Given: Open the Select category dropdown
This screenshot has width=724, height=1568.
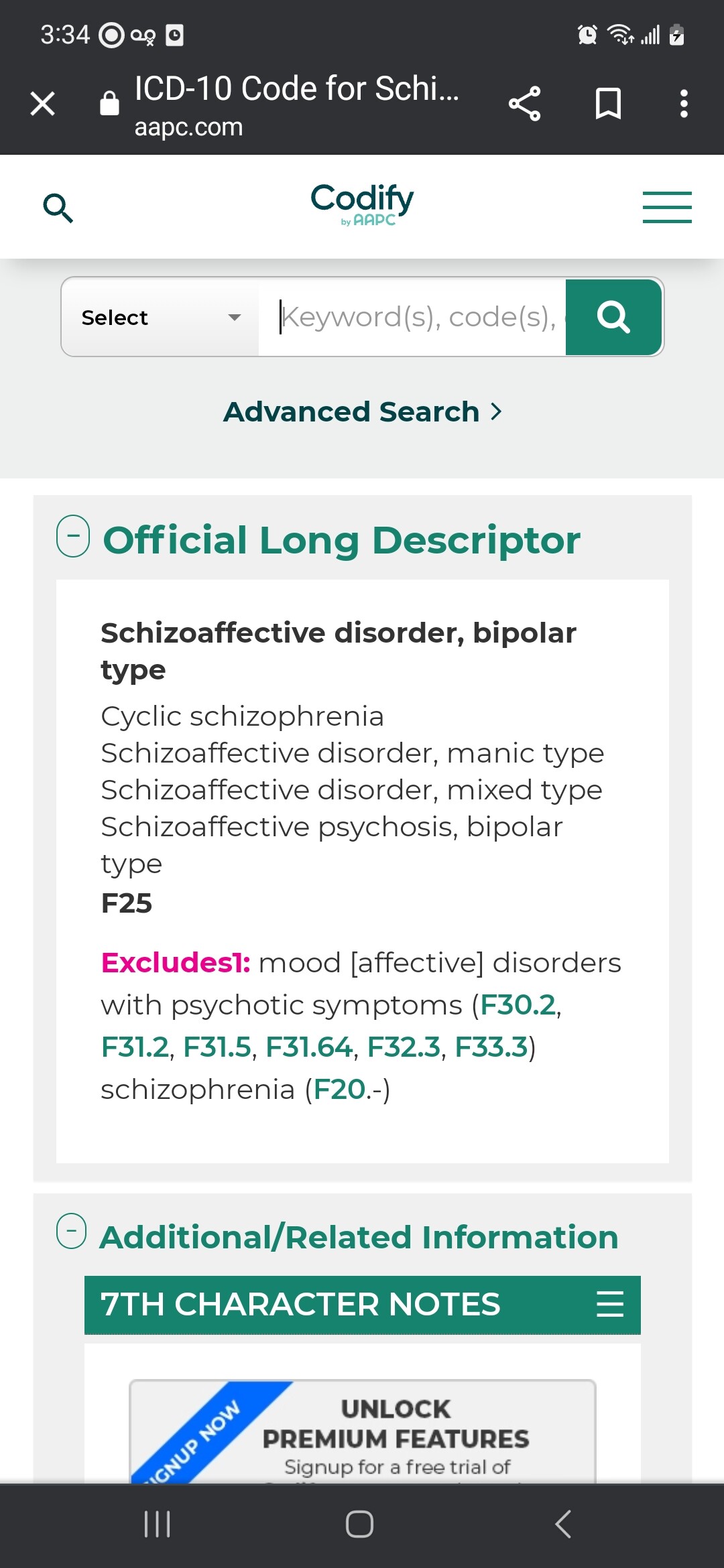Looking at the screenshot, I should (x=161, y=317).
